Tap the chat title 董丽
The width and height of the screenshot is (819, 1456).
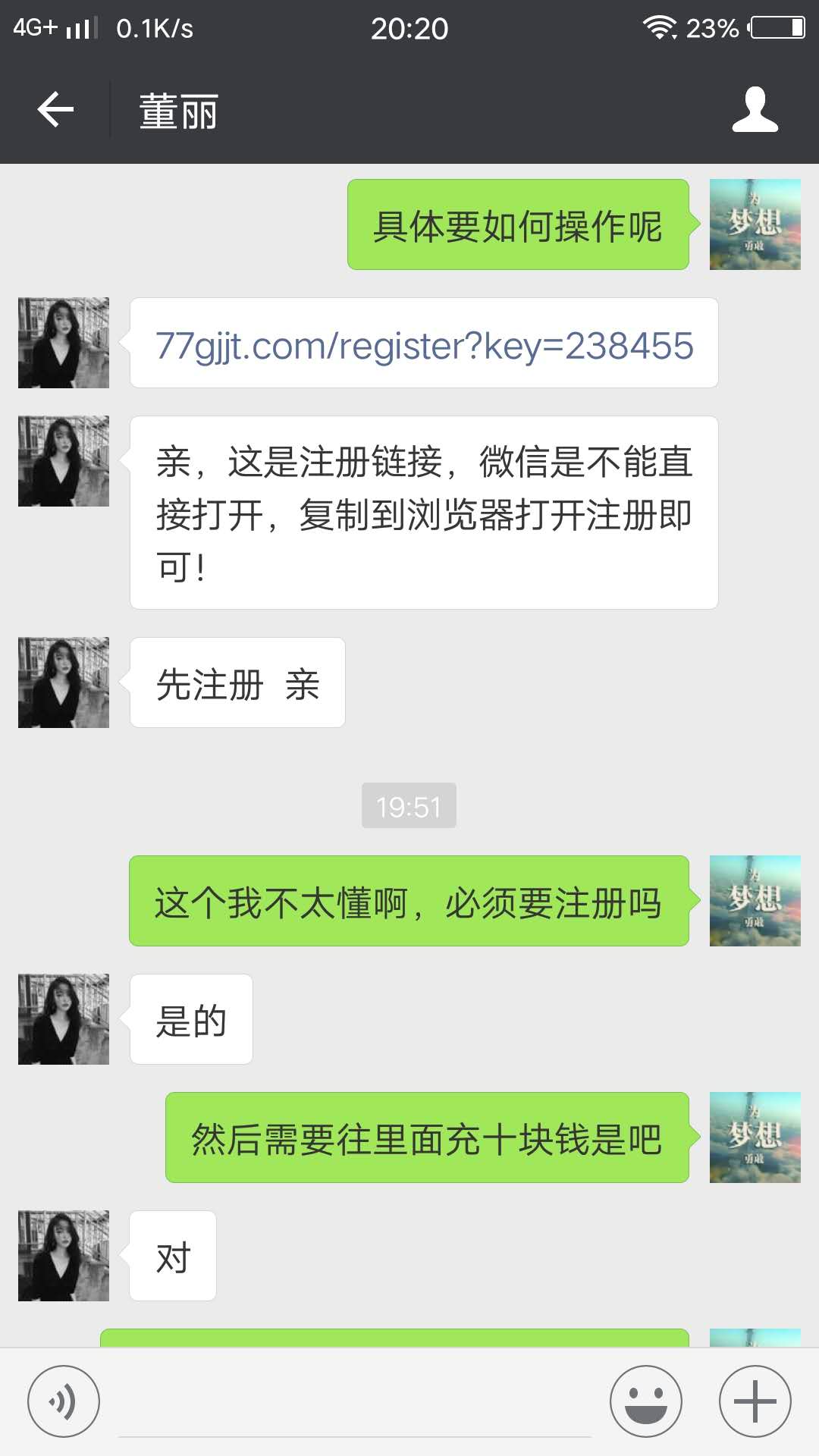pos(178,111)
